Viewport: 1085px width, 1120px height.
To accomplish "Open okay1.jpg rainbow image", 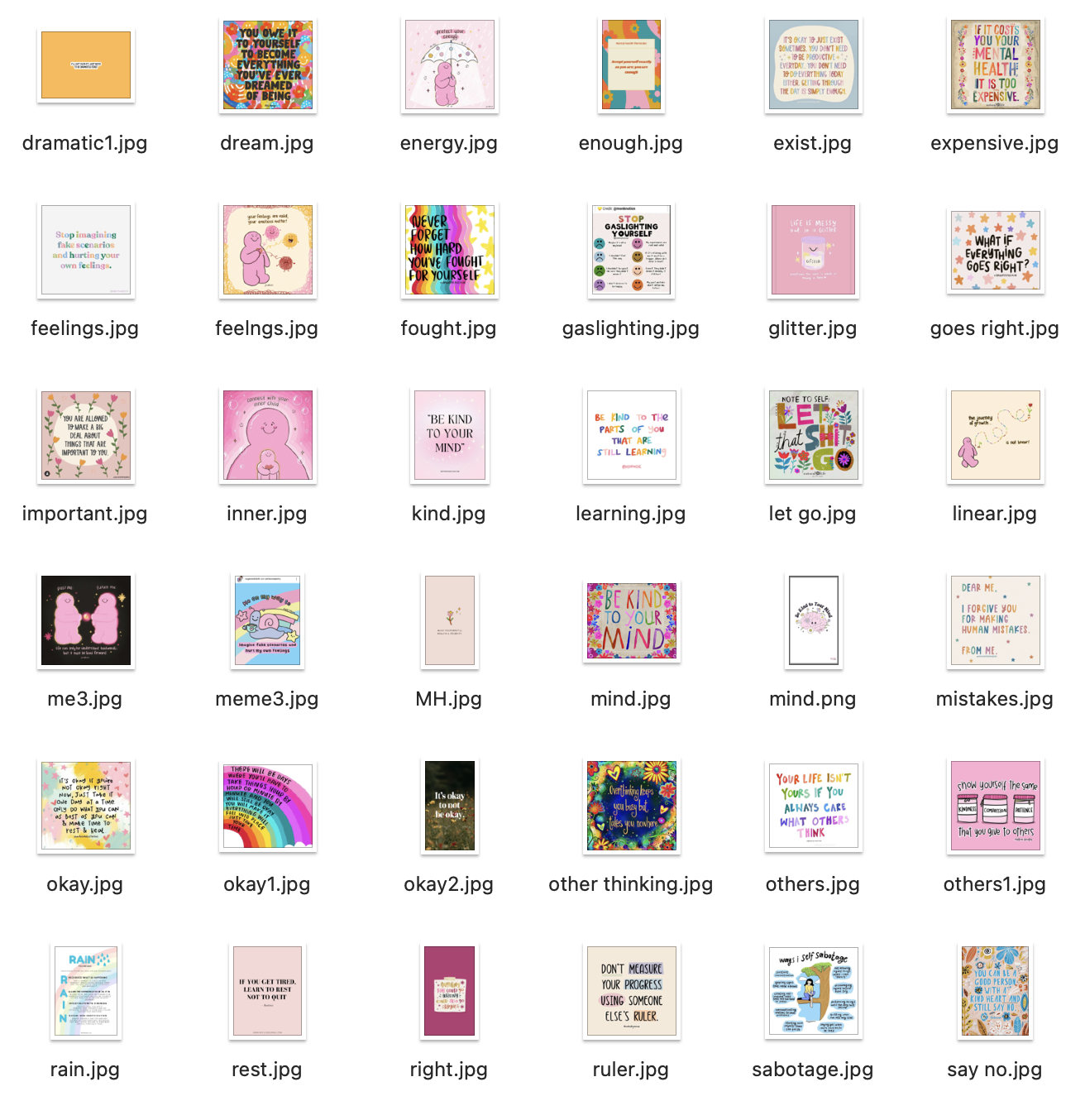I will click(268, 806).
